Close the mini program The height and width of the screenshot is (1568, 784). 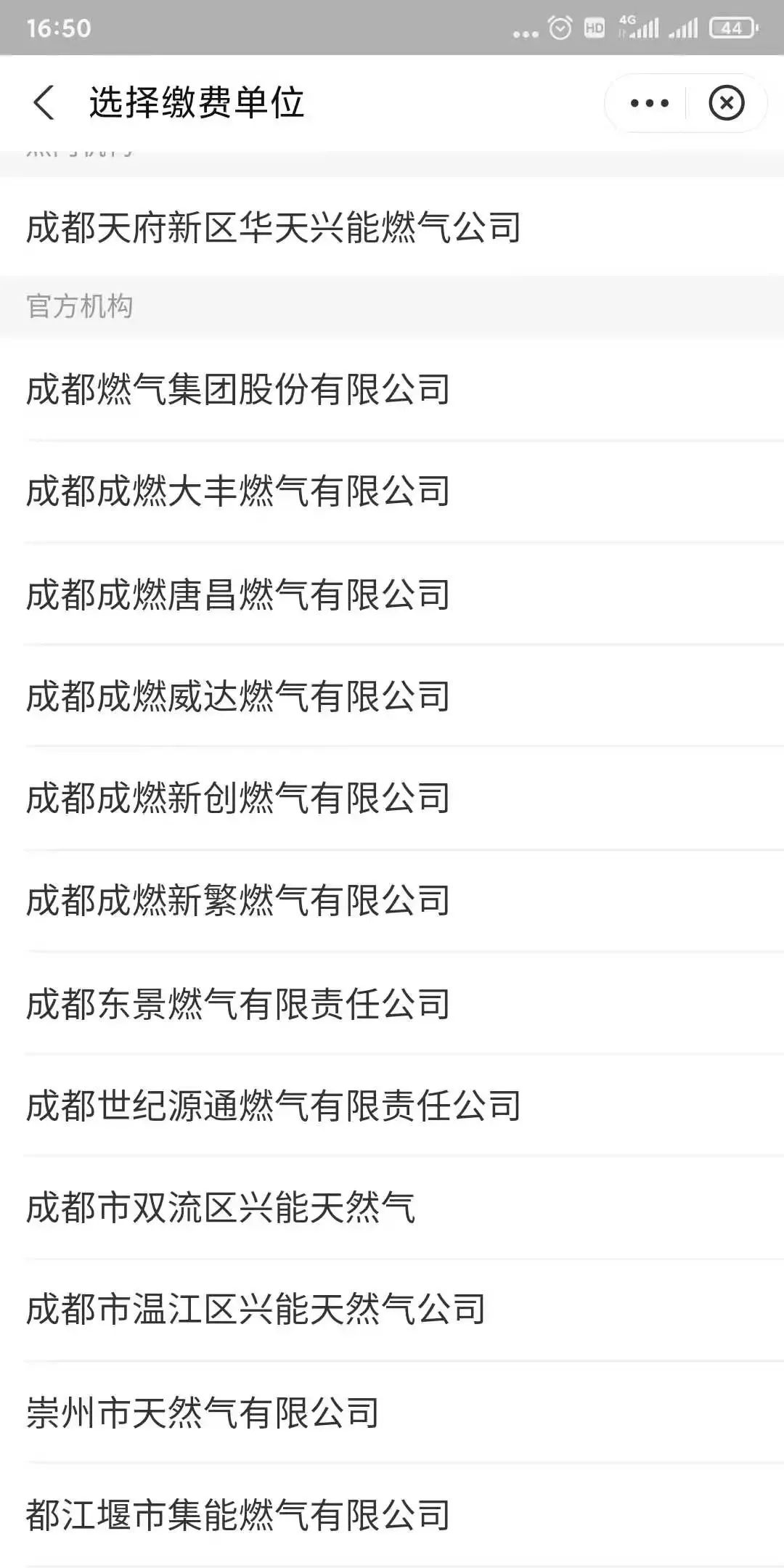(x=726, y=103)
